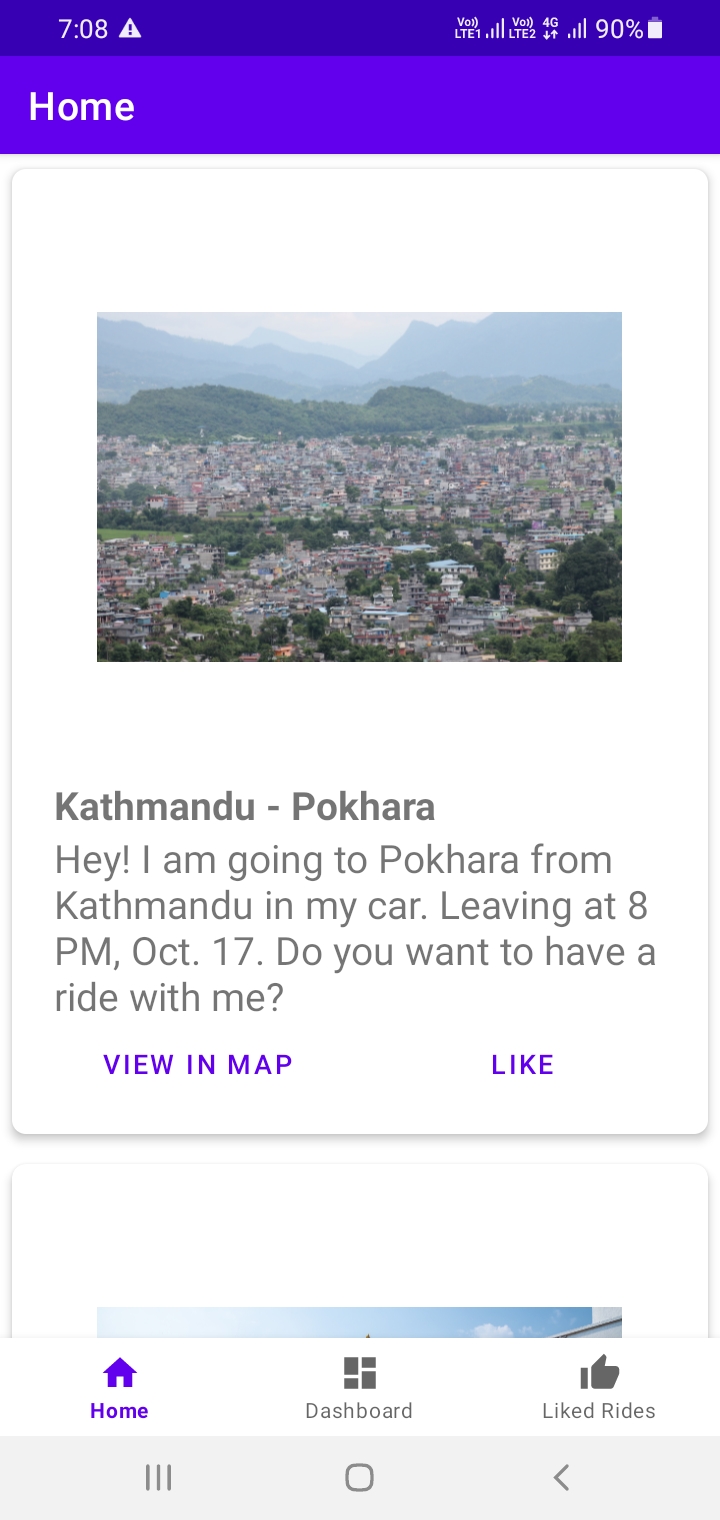
Task: Go back using the system back button
Action: pyautogui.click(x=562, y=1477)
